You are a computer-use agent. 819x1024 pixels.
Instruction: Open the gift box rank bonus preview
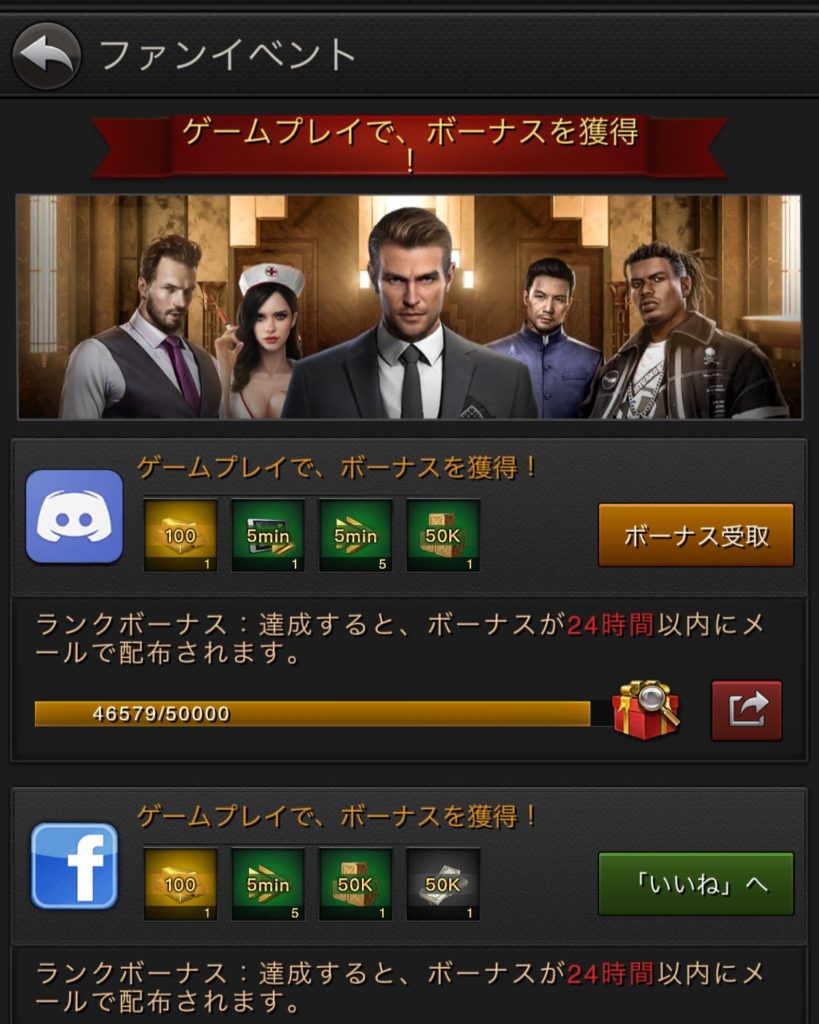[645, 710]
